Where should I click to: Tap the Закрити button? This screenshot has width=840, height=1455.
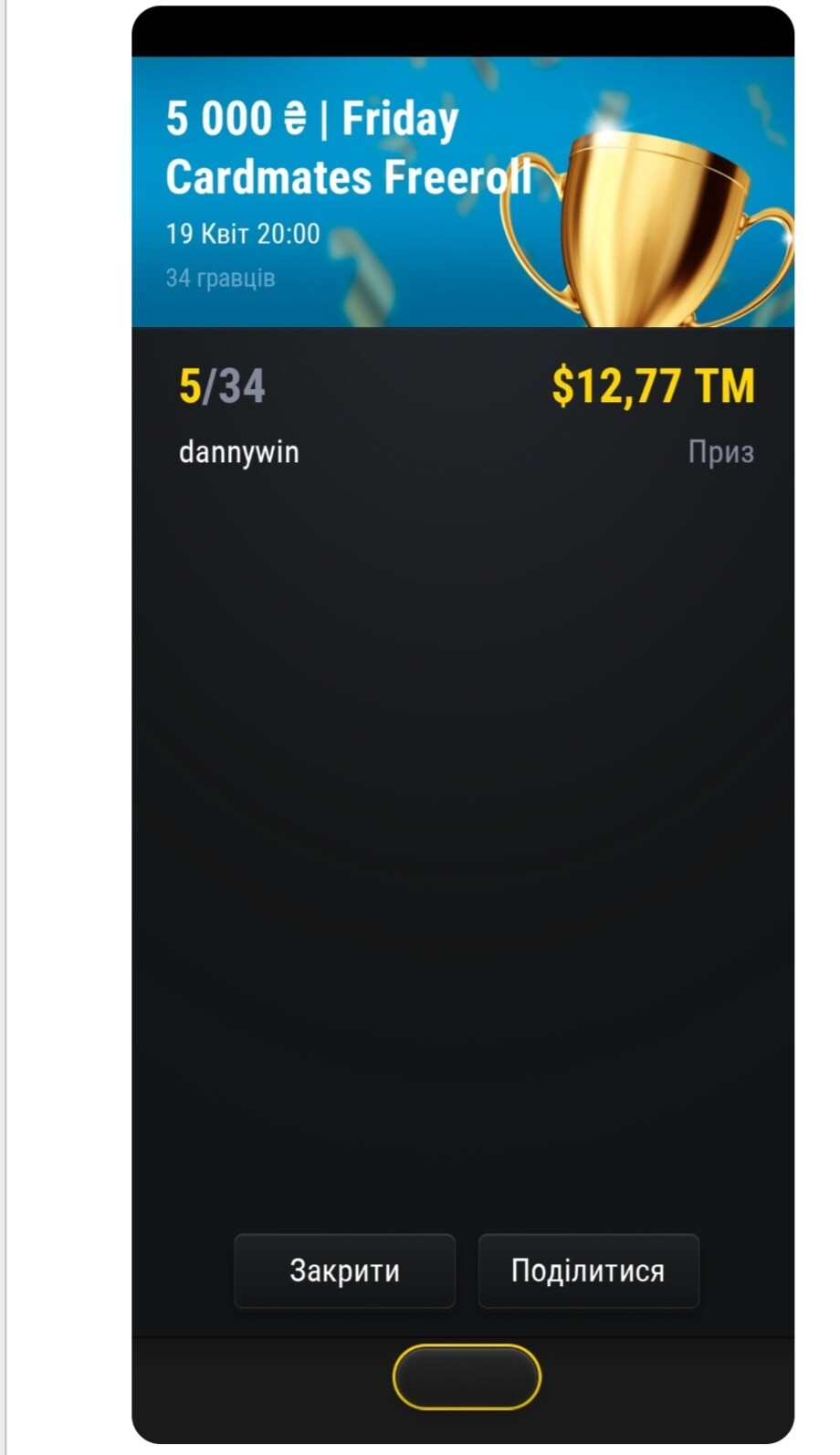click(x=344, y=1270)
